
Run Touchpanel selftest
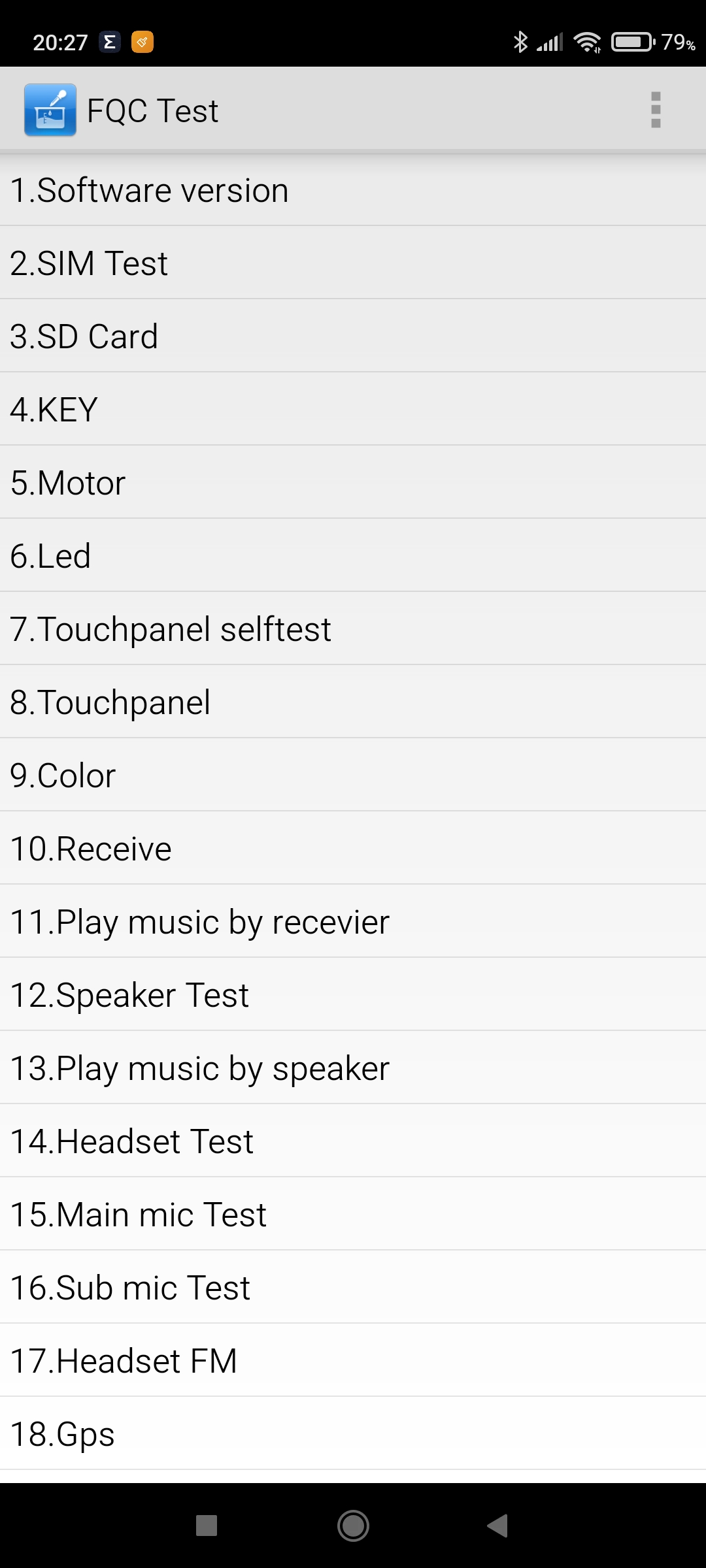tap(353, 629)
